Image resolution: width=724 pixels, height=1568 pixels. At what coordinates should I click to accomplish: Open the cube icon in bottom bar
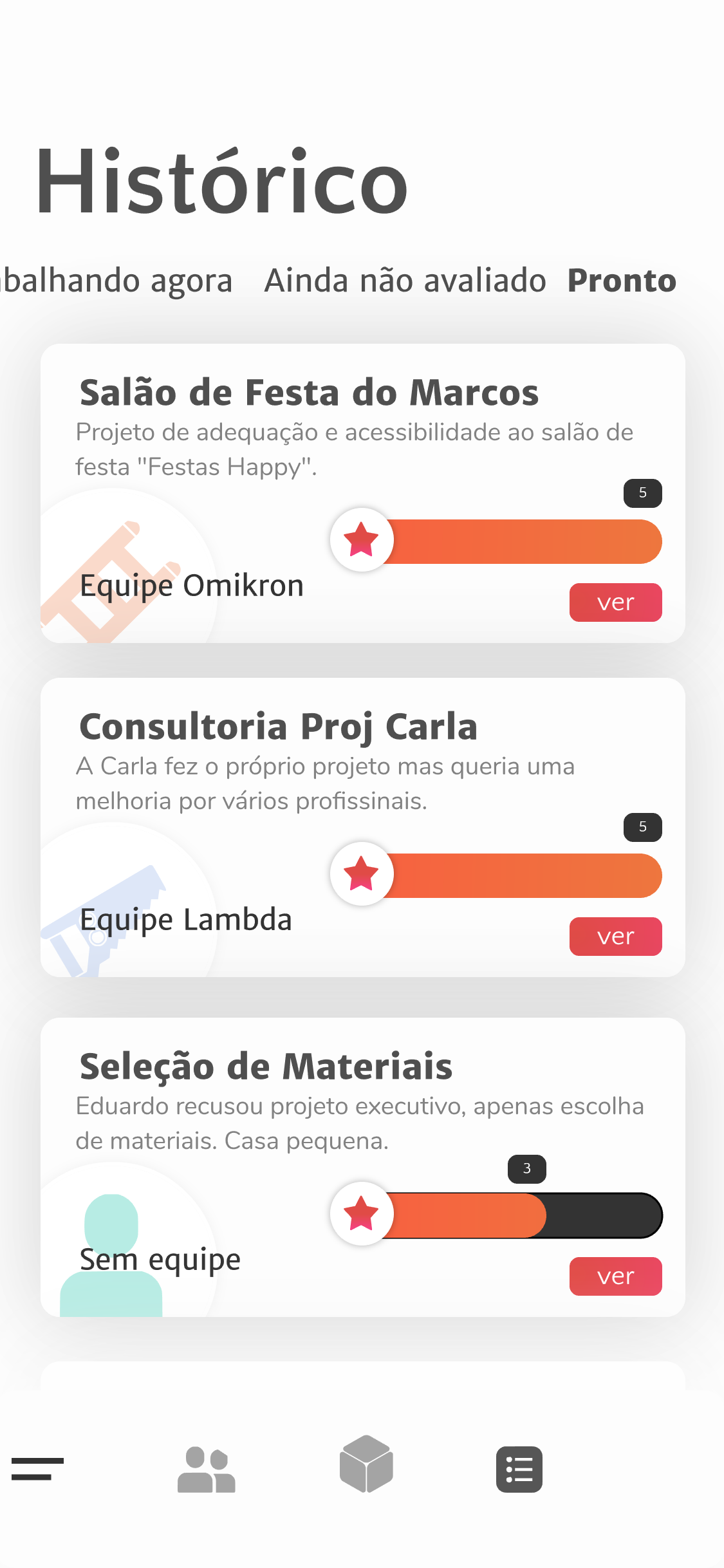click(x=366, y=1464)
